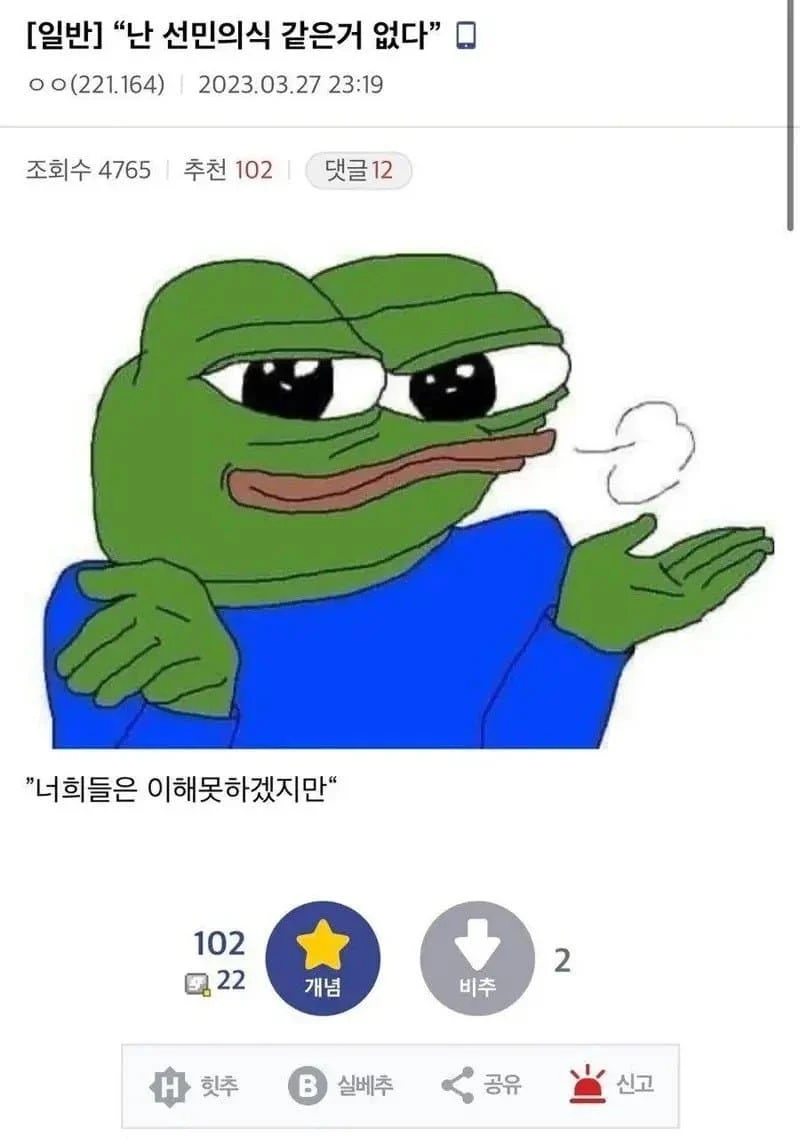
Task: Tap the 힛추 button
Action: point(194,1085)
